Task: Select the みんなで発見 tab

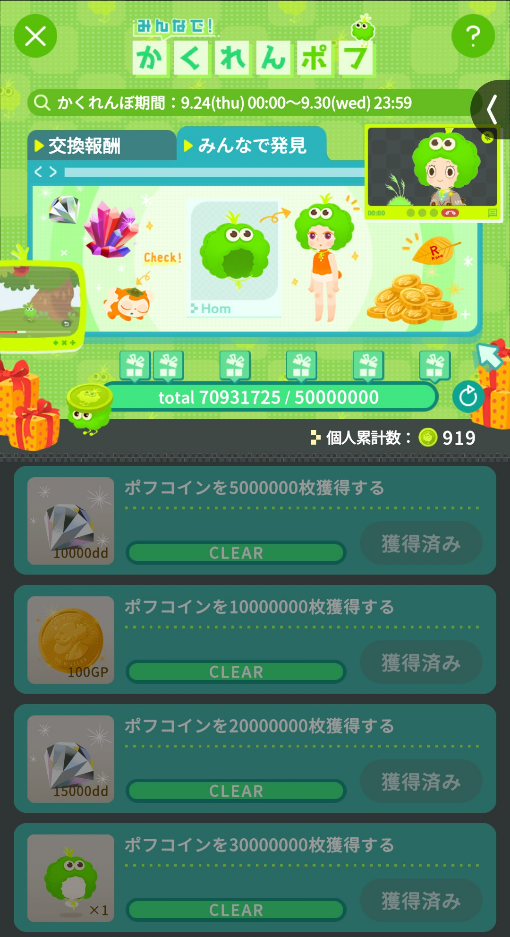Action: click(x=252, y=144)
